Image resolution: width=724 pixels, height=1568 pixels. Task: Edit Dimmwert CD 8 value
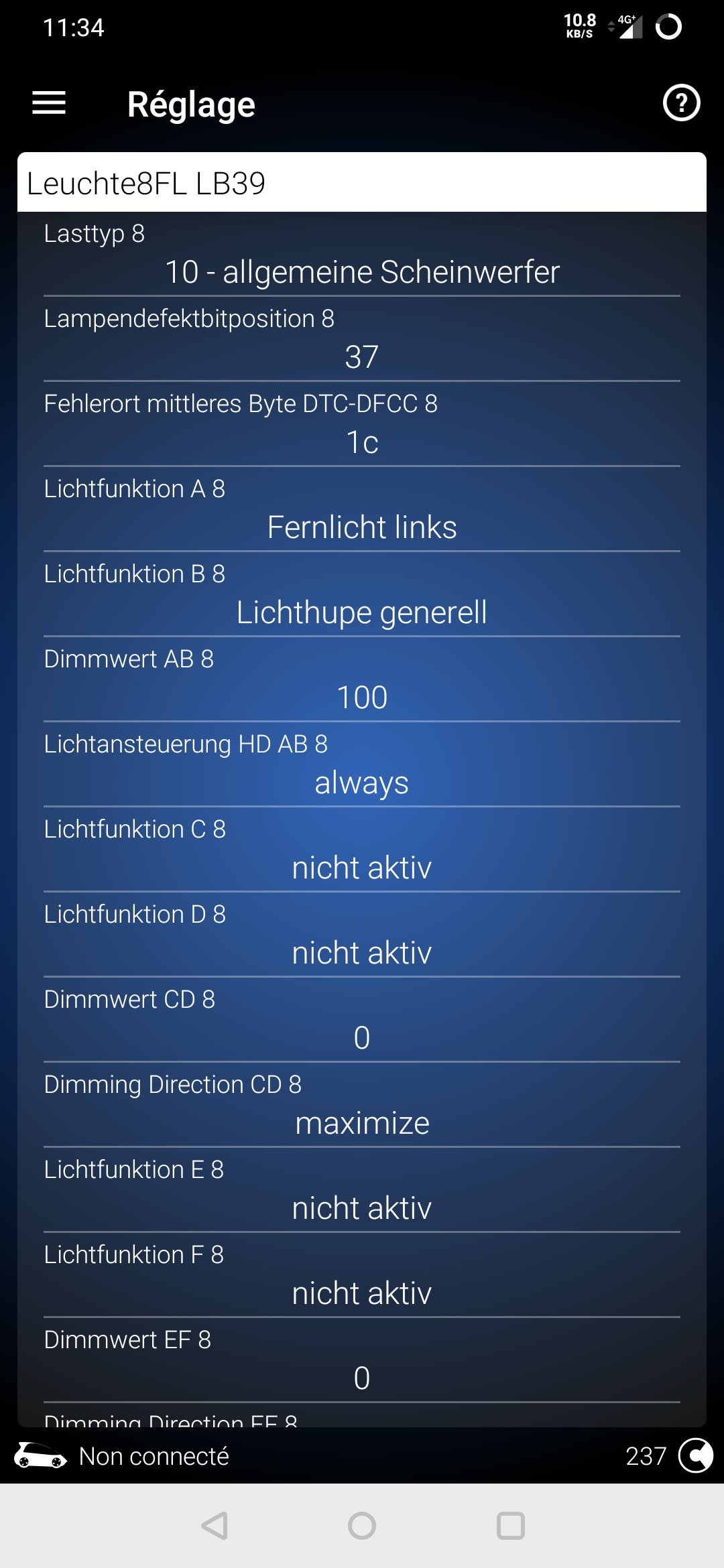362,1020
